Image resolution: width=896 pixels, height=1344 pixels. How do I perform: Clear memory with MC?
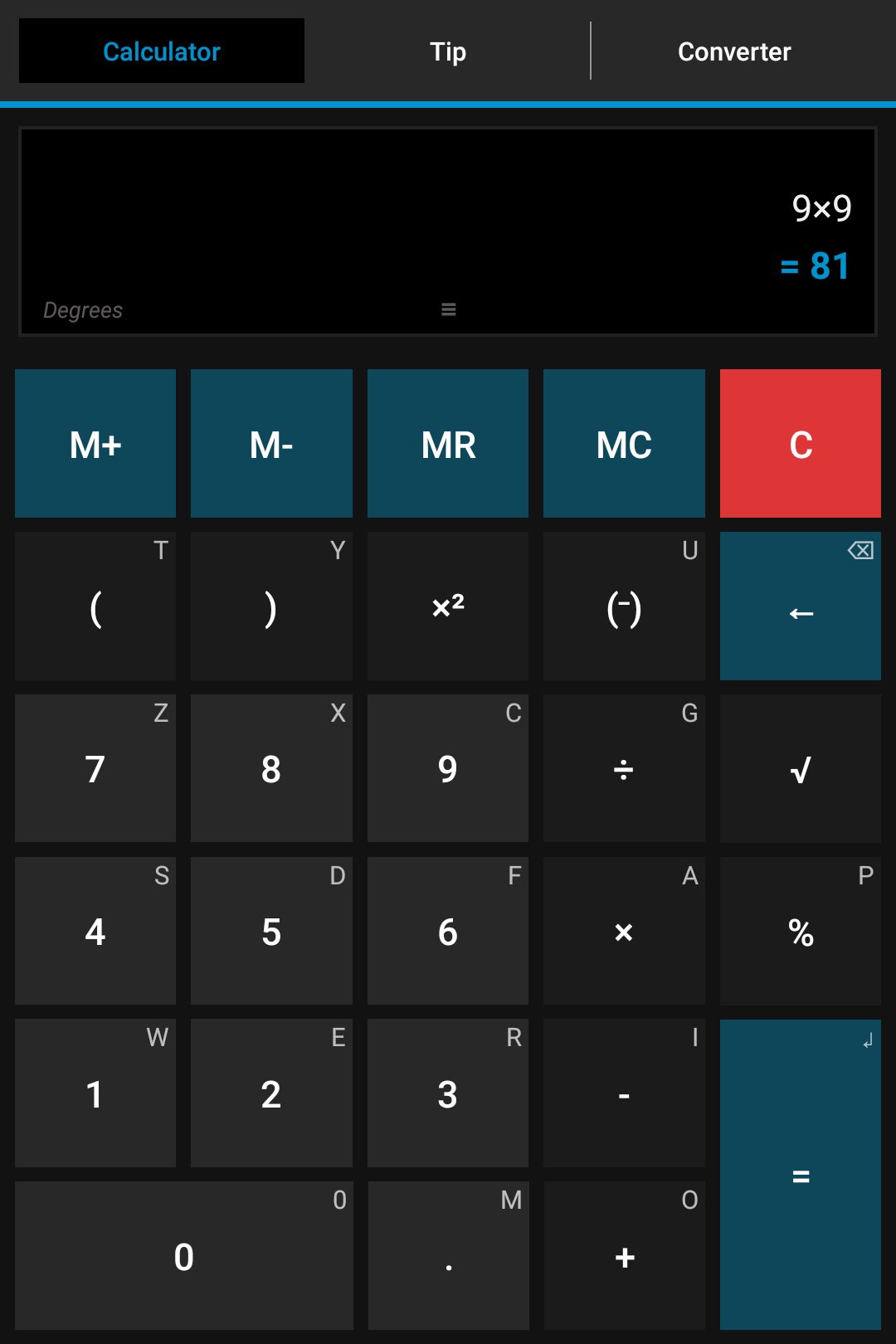tap(624, 444)
